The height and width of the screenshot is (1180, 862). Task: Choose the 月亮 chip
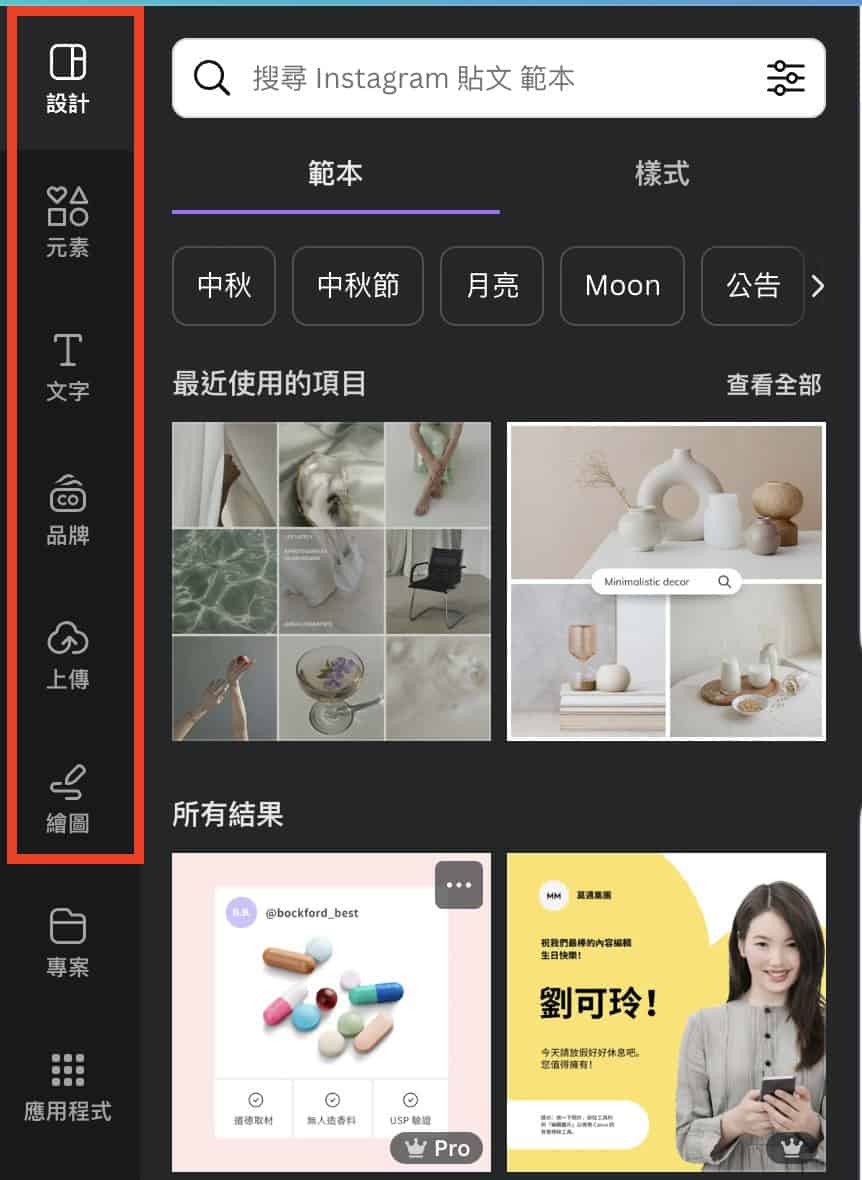(492, 286)
